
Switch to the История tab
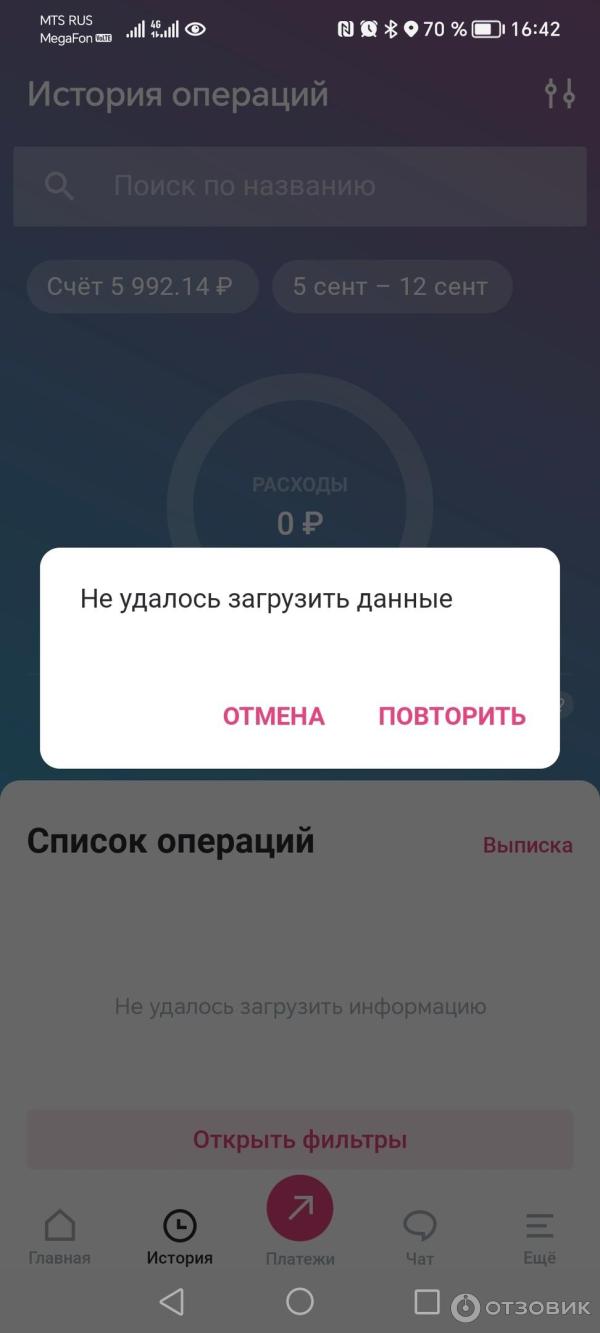(180, 1236)
